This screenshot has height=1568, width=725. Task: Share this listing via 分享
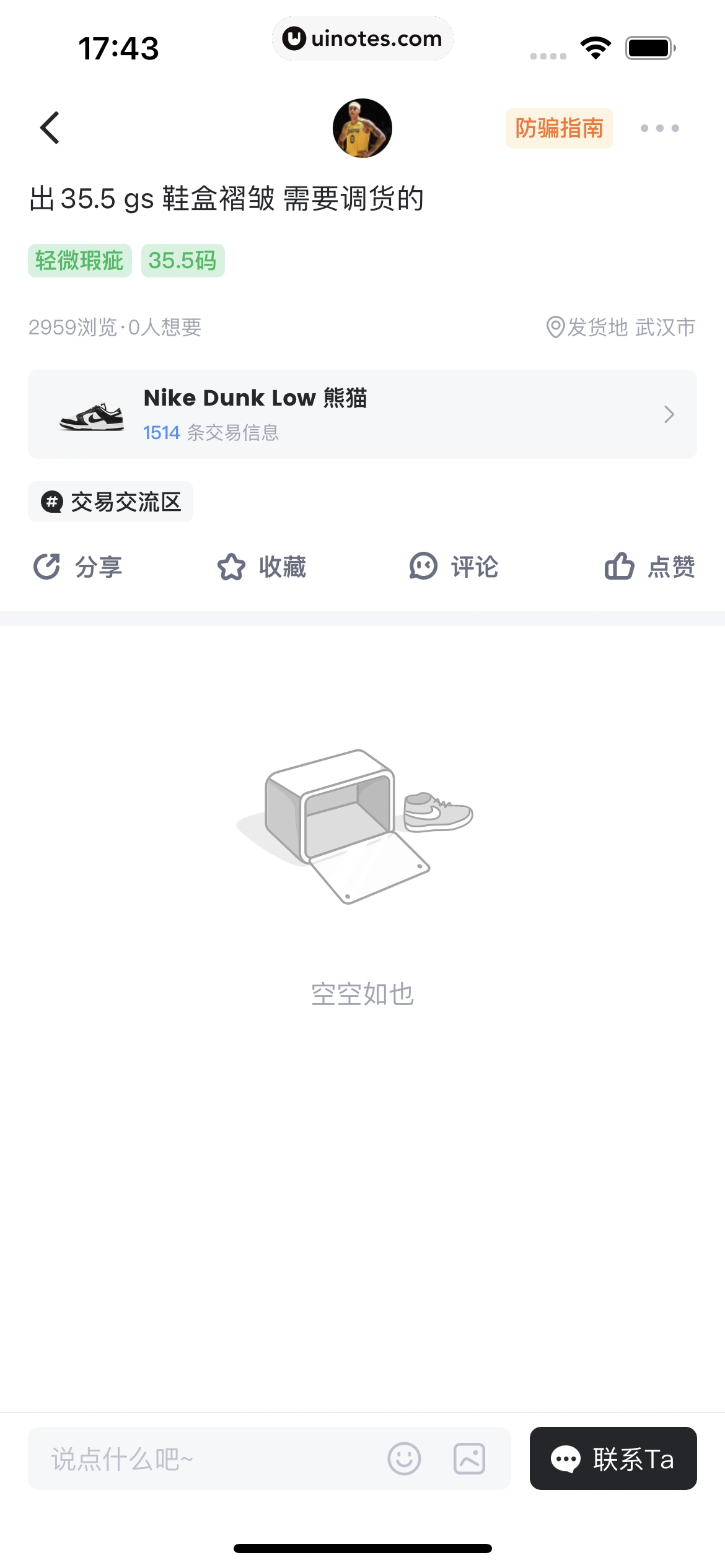[78, 567]
